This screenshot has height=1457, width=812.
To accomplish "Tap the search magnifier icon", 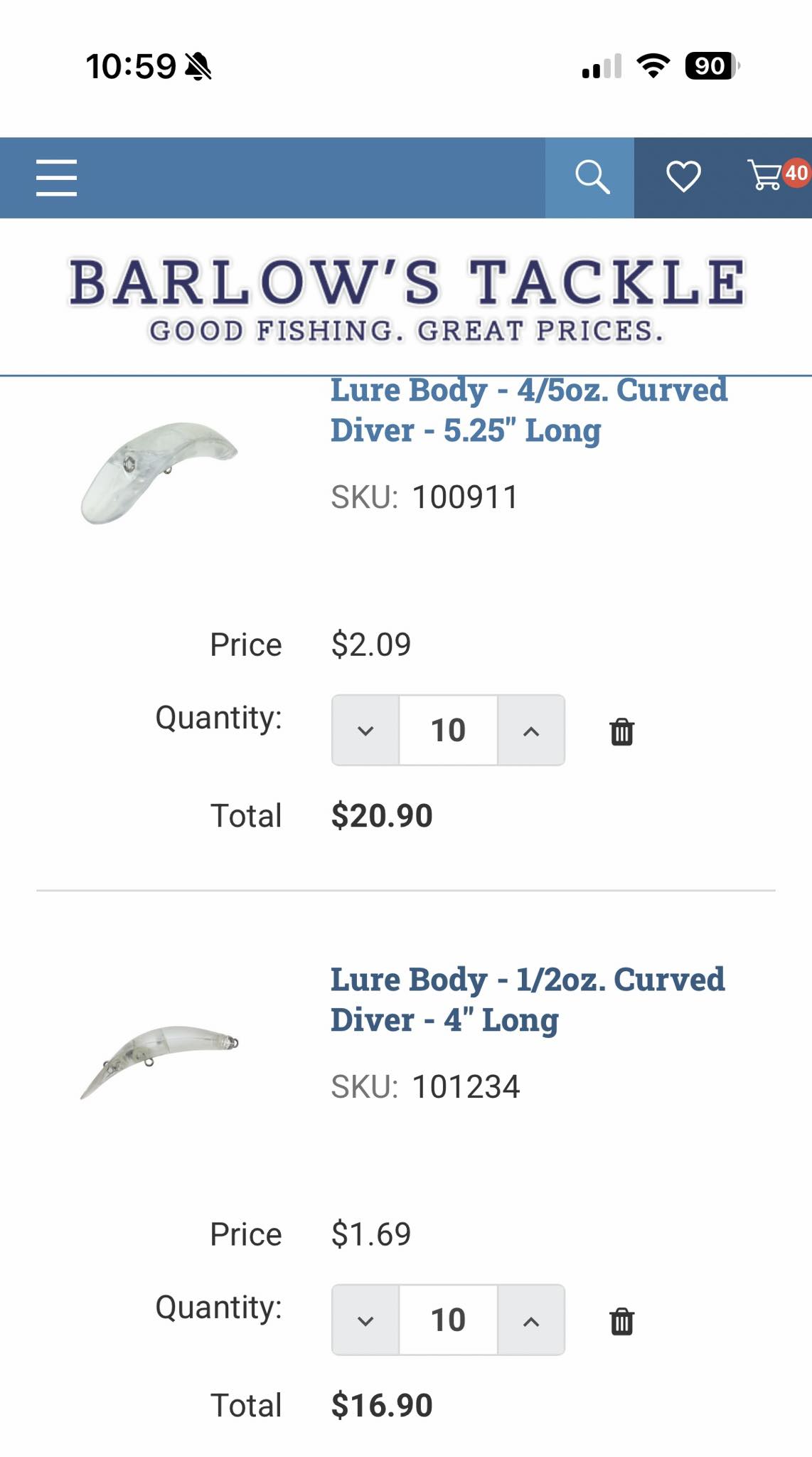I will pyautogui.click(x=590, y=177).
